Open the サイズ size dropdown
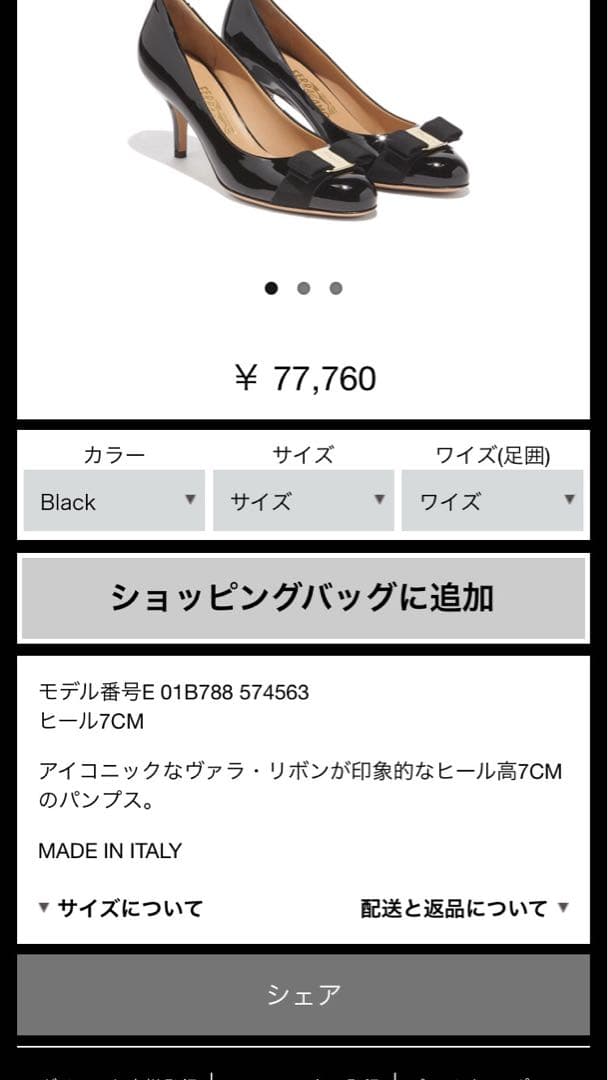The image size is (608, 1080). 303,501
